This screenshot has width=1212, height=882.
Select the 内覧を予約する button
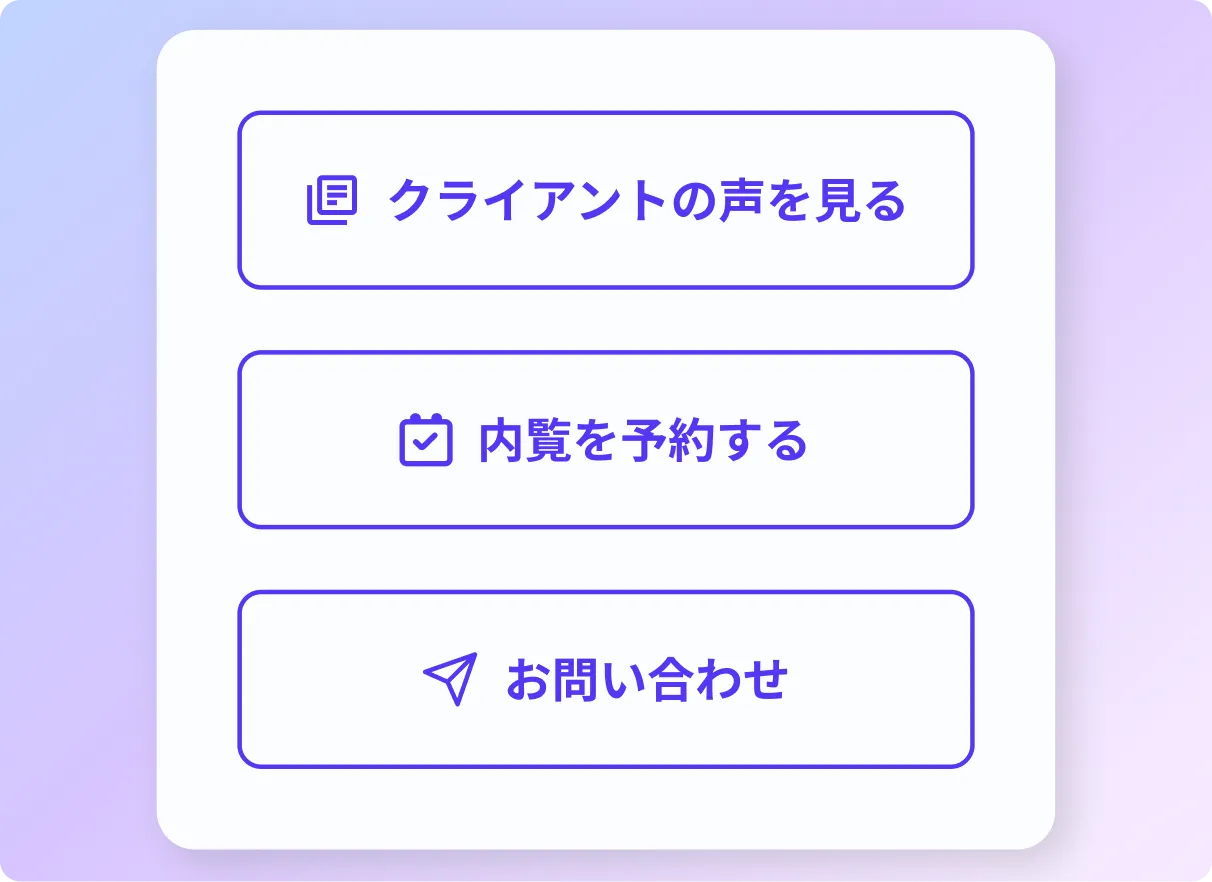pyautogui.click(x=605, y=440)
